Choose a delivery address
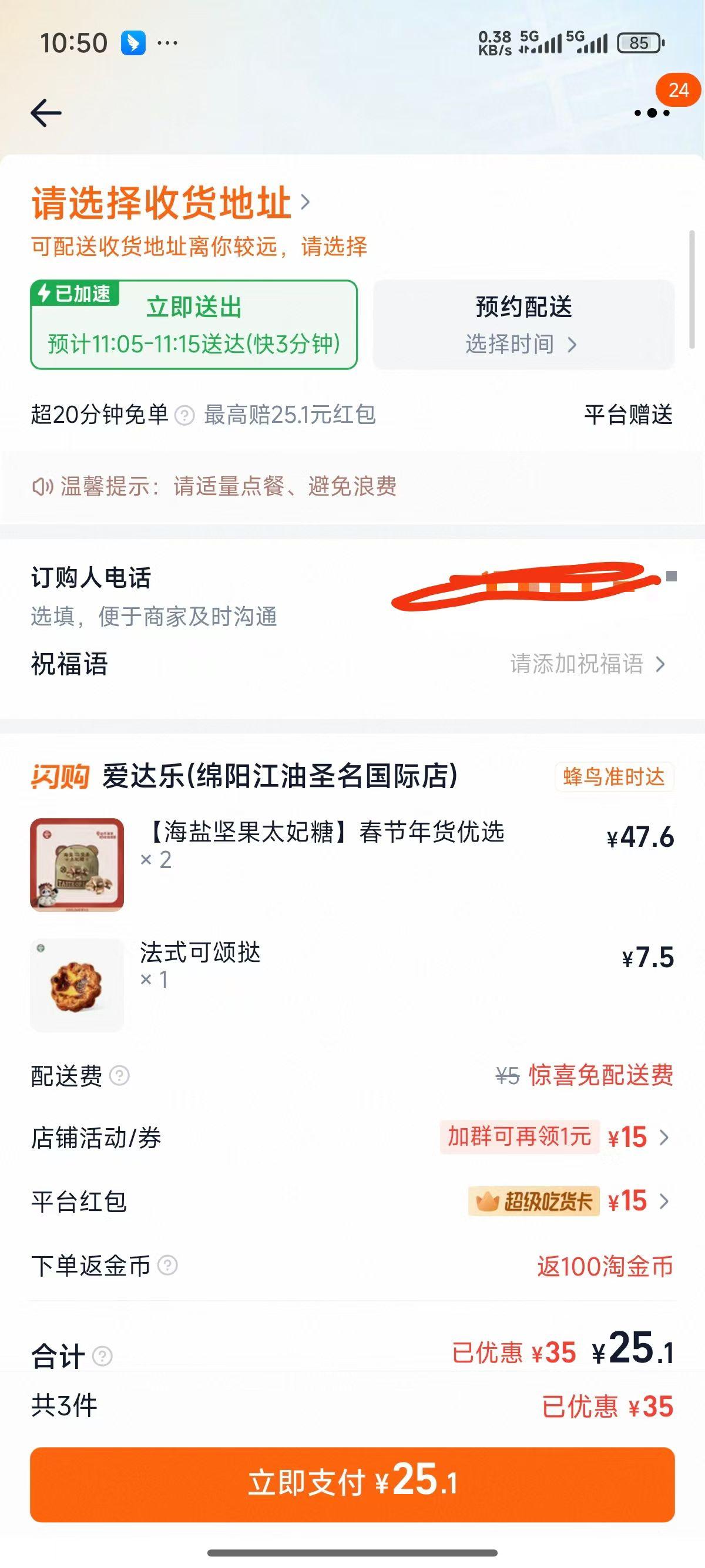The image size is (705, 1568). click(x=170, y=203)
